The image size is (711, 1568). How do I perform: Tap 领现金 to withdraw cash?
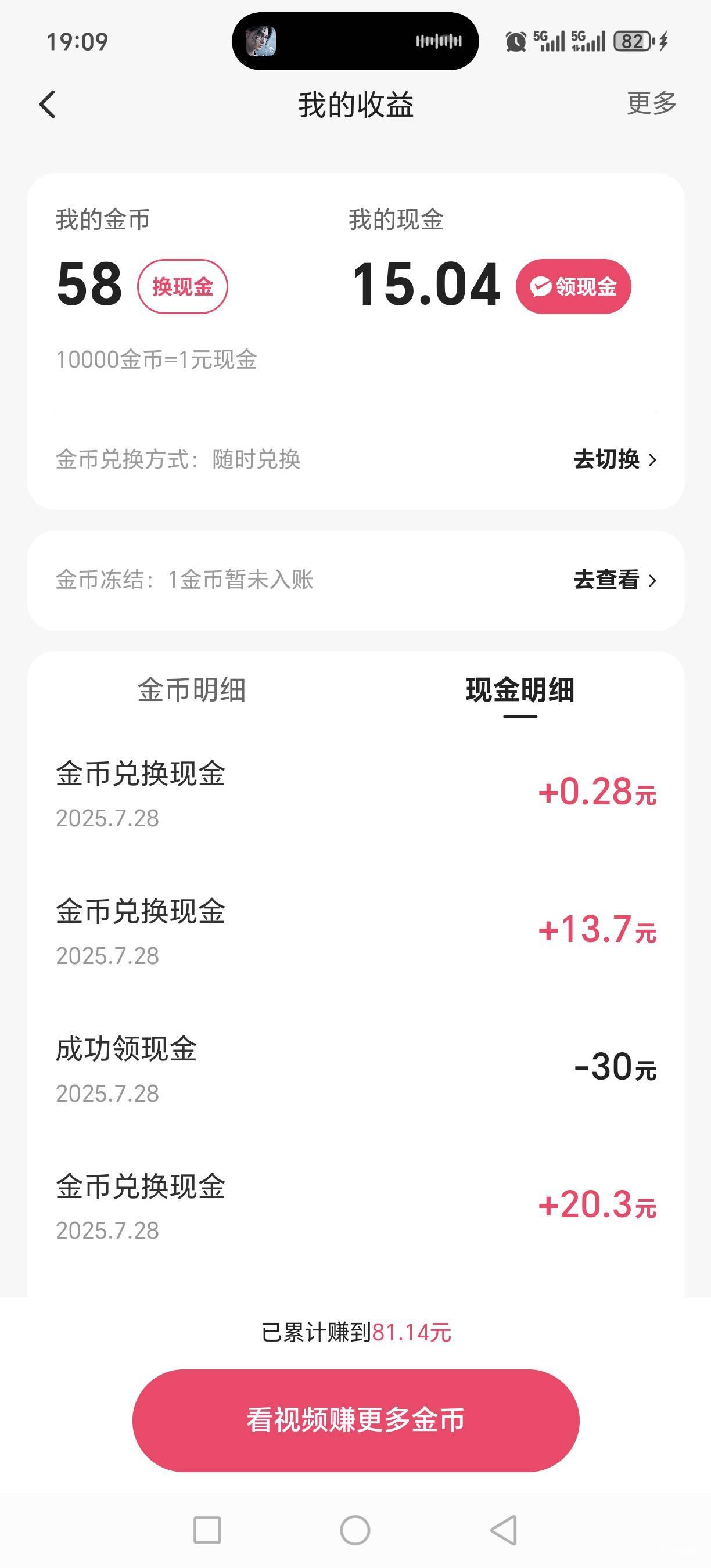(x=573, y=287)
